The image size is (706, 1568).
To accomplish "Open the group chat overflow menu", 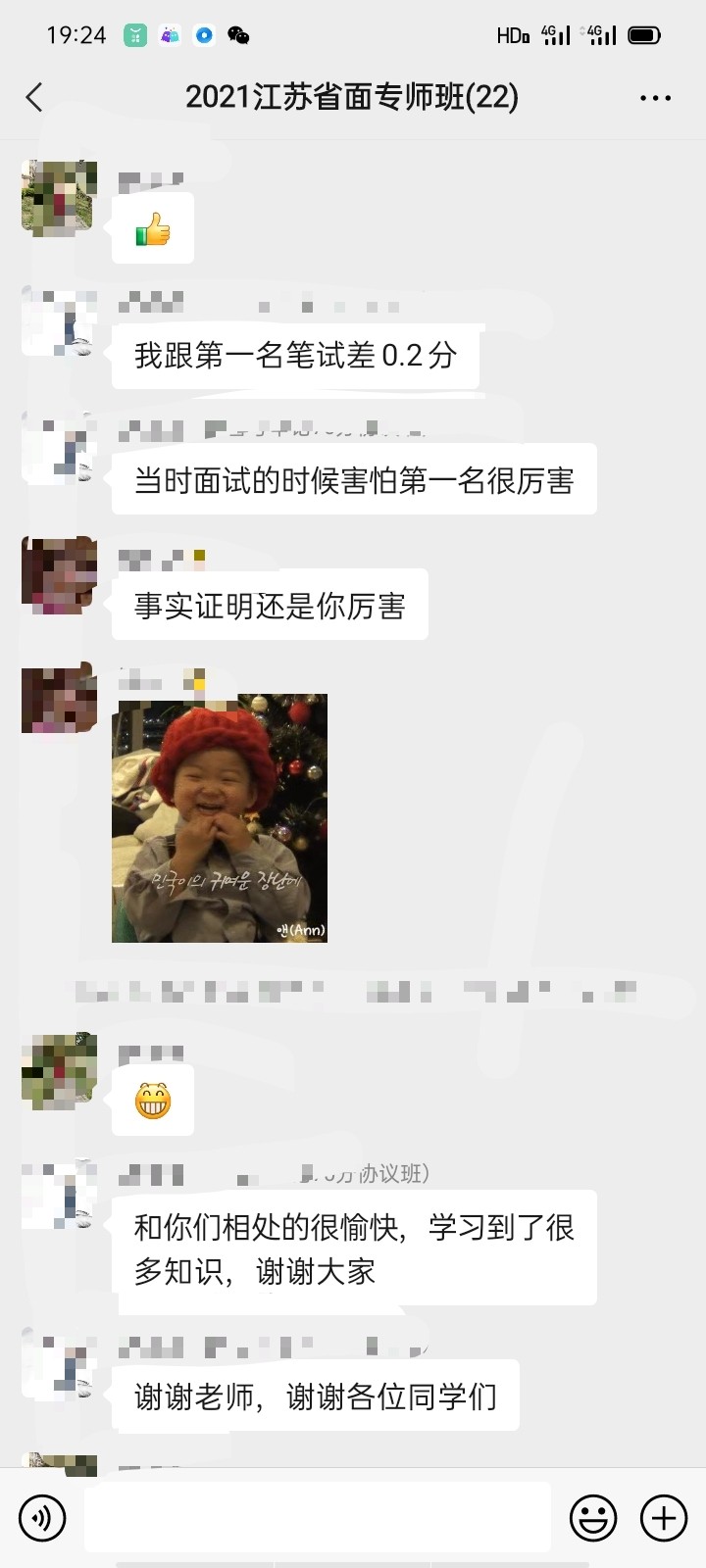I will (655, 97).
